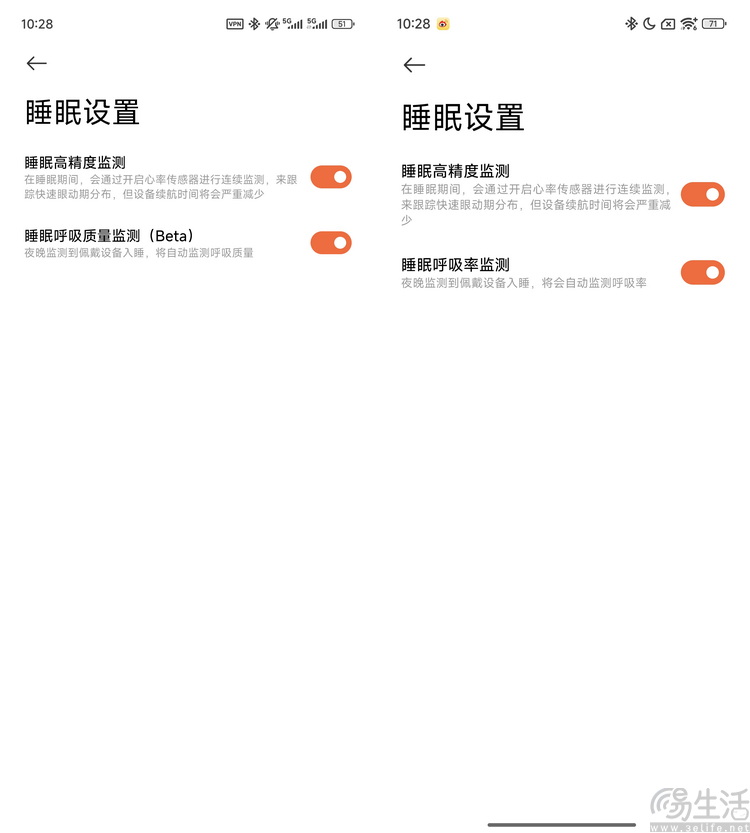Select the 71% battery icon
750x833 pixels.
click(714, 23)
